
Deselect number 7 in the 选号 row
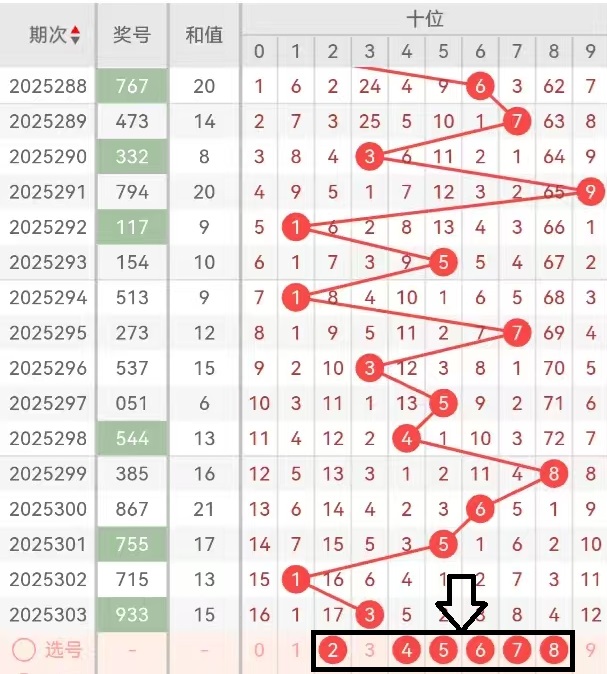coord(517,651)
